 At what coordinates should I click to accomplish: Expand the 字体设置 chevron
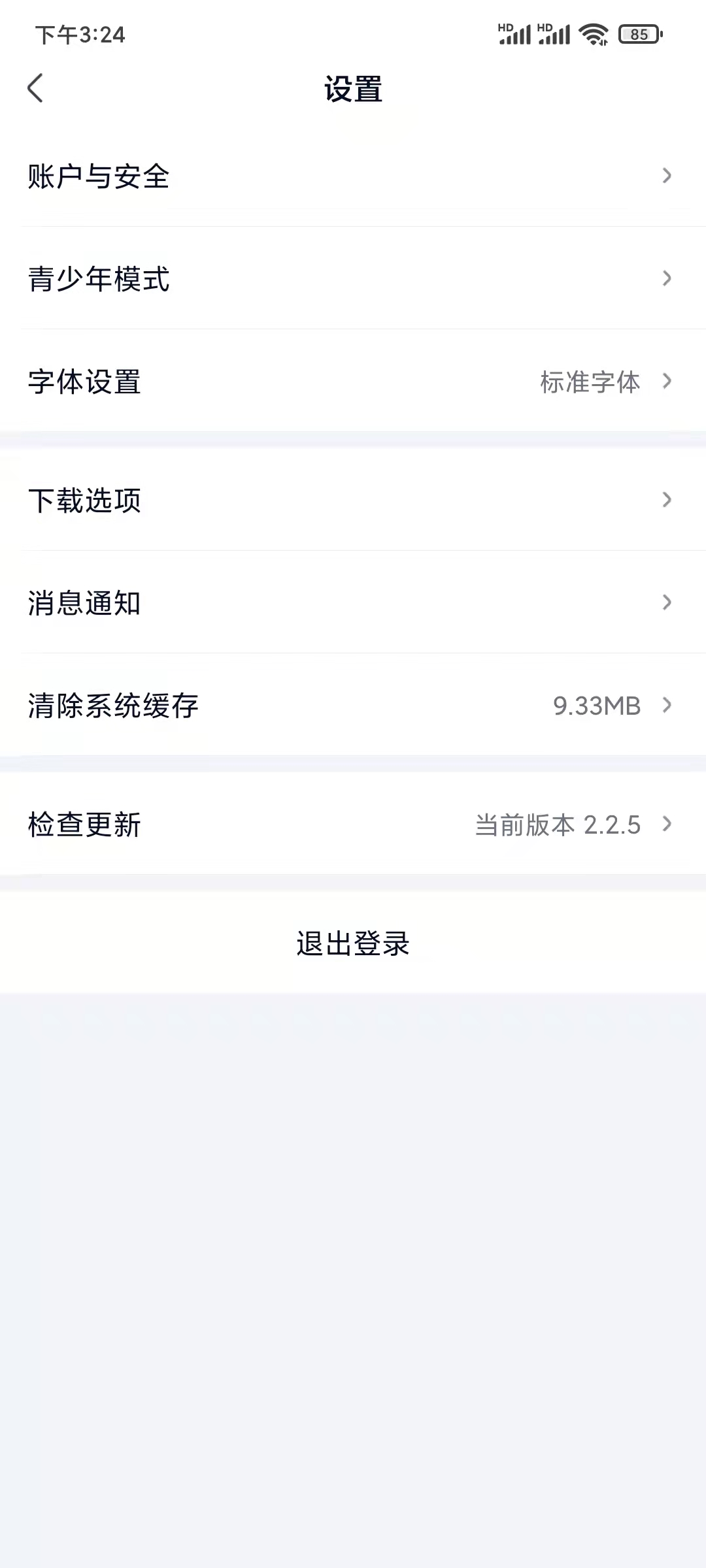666,382
